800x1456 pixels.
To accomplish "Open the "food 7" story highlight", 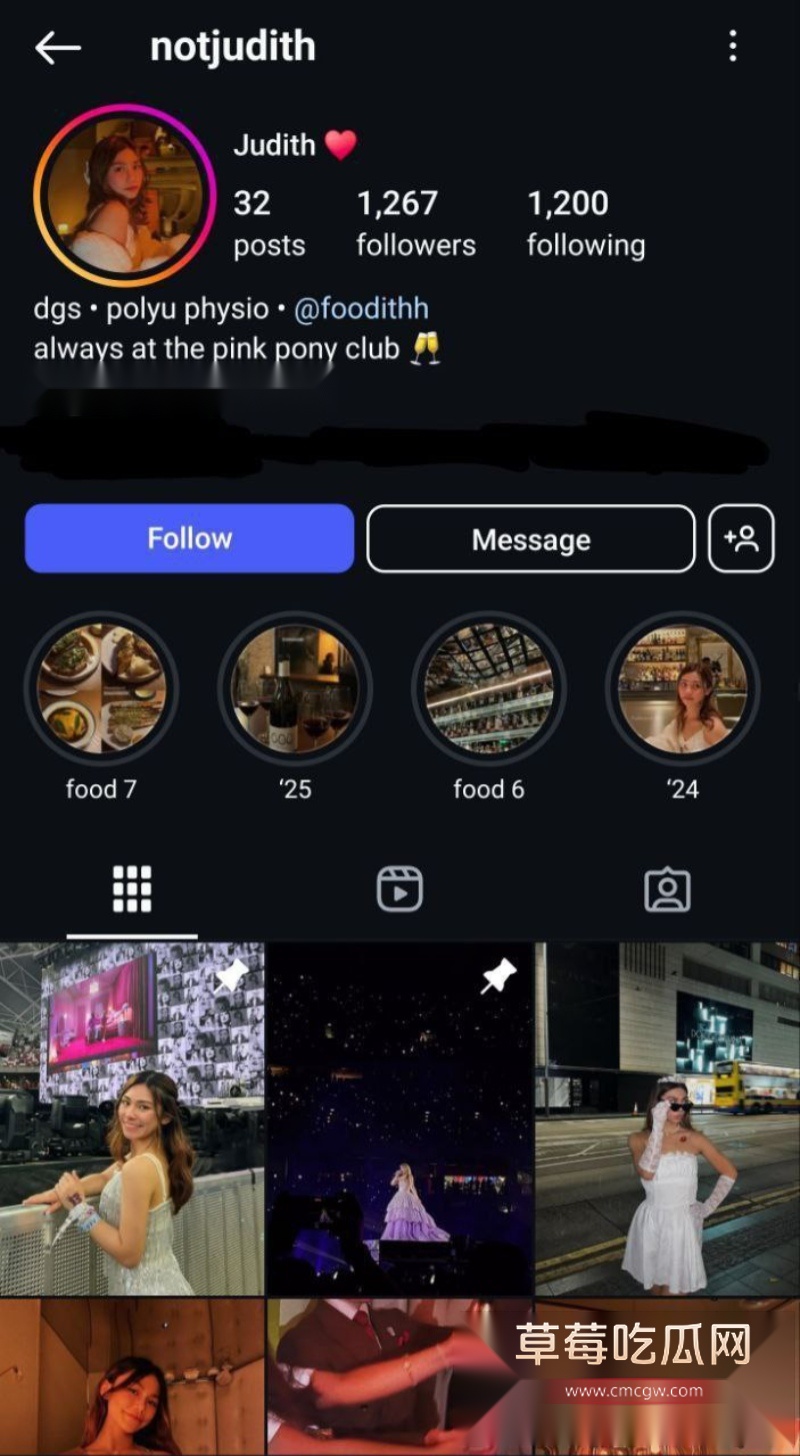I will 101,689.
